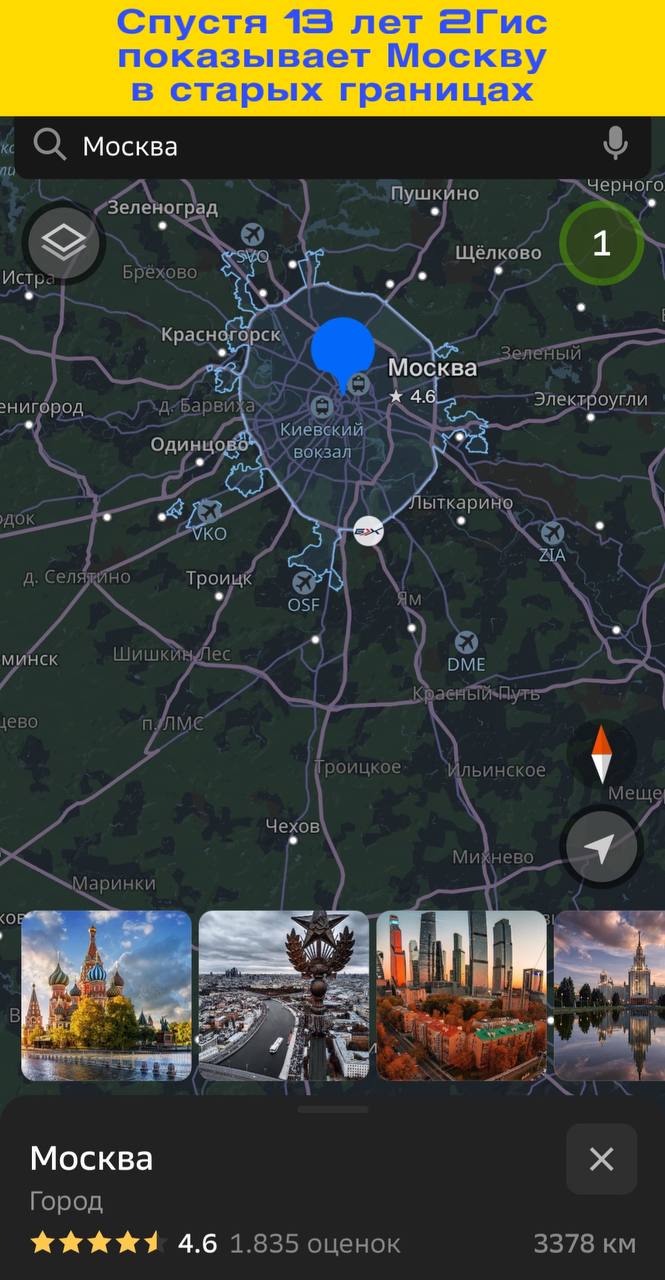This screenshot has width=665, height=1280.
Task: Open the university building reflection photo
Action: (610, 995)
